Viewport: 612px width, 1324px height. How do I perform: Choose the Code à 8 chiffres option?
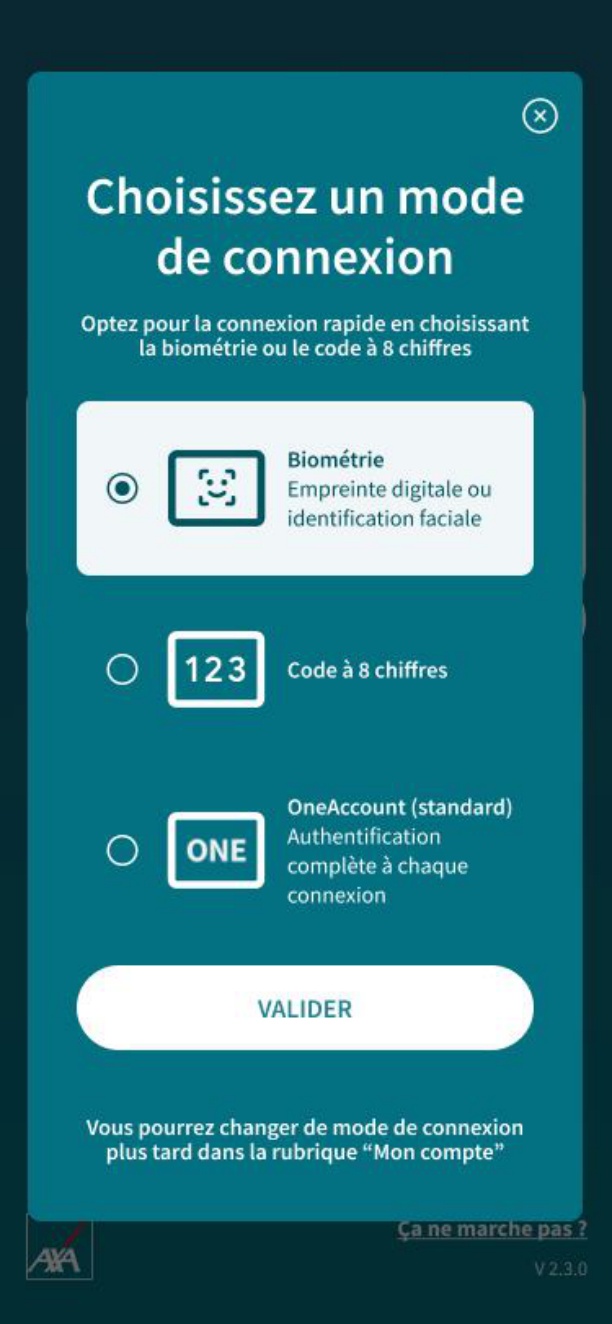pos(305,670)
